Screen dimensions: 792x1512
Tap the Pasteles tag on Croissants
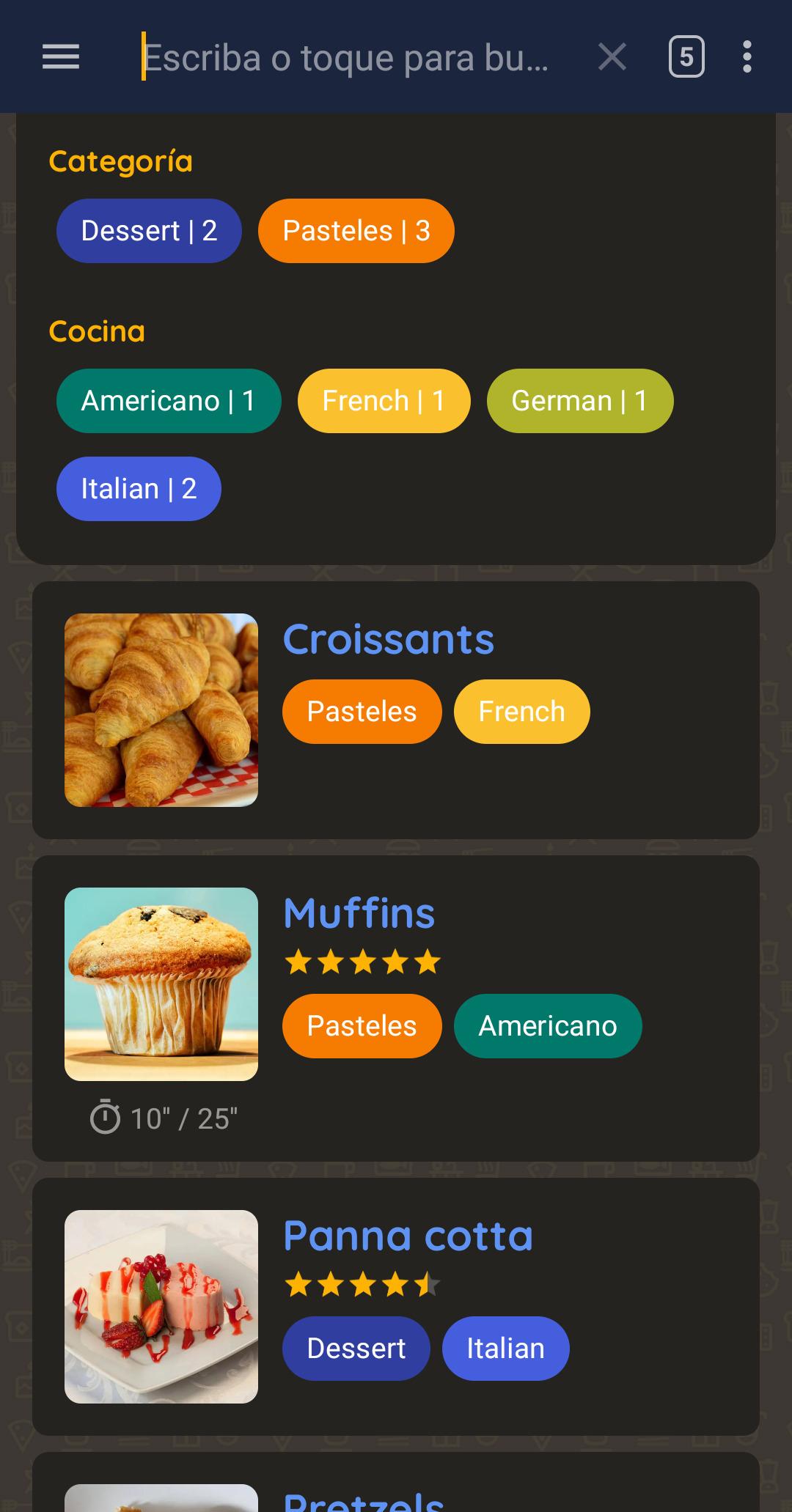click(362, 712)
